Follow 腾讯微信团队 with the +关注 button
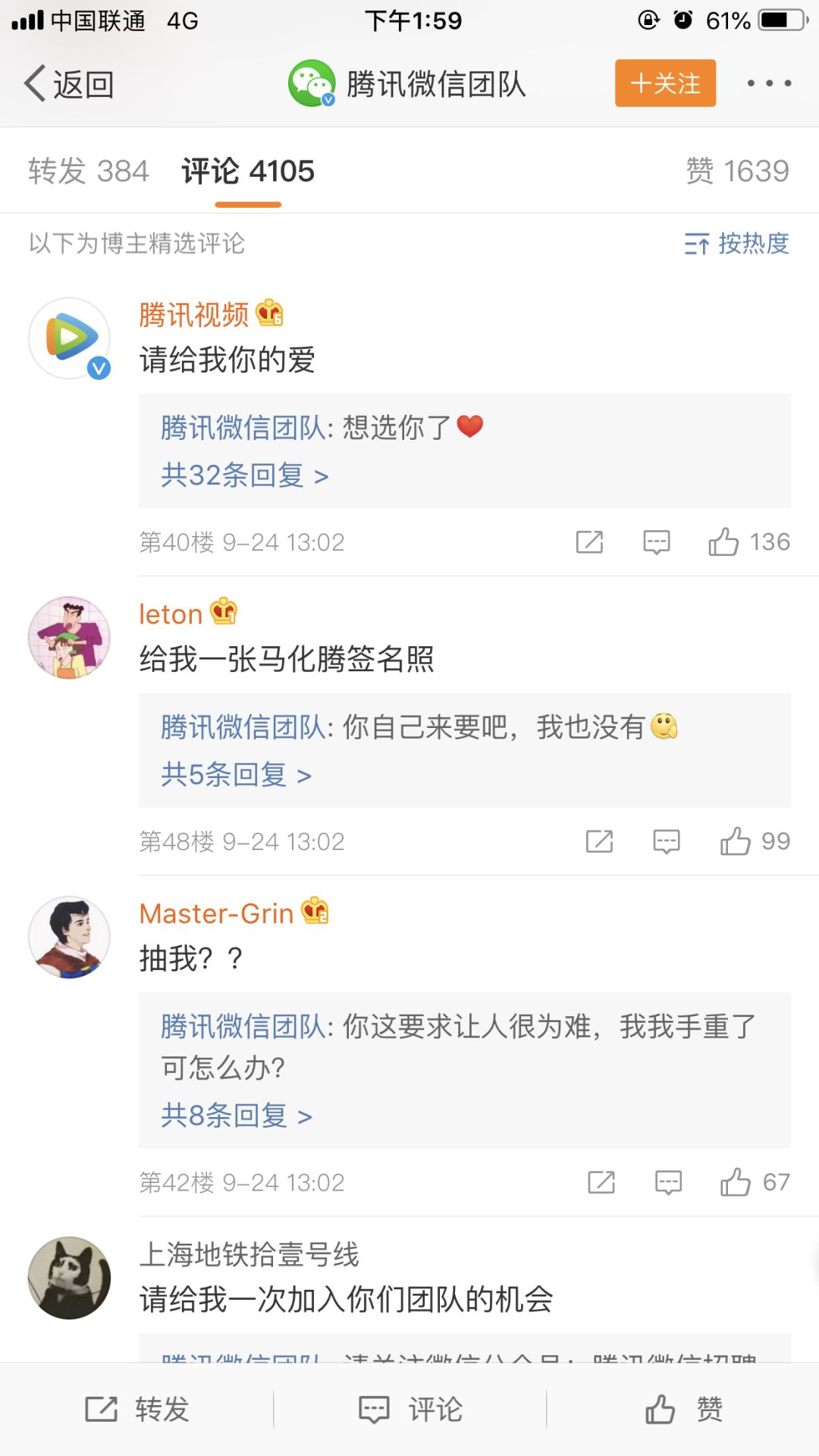819x1456 pixels. click(x=665, y=83)
